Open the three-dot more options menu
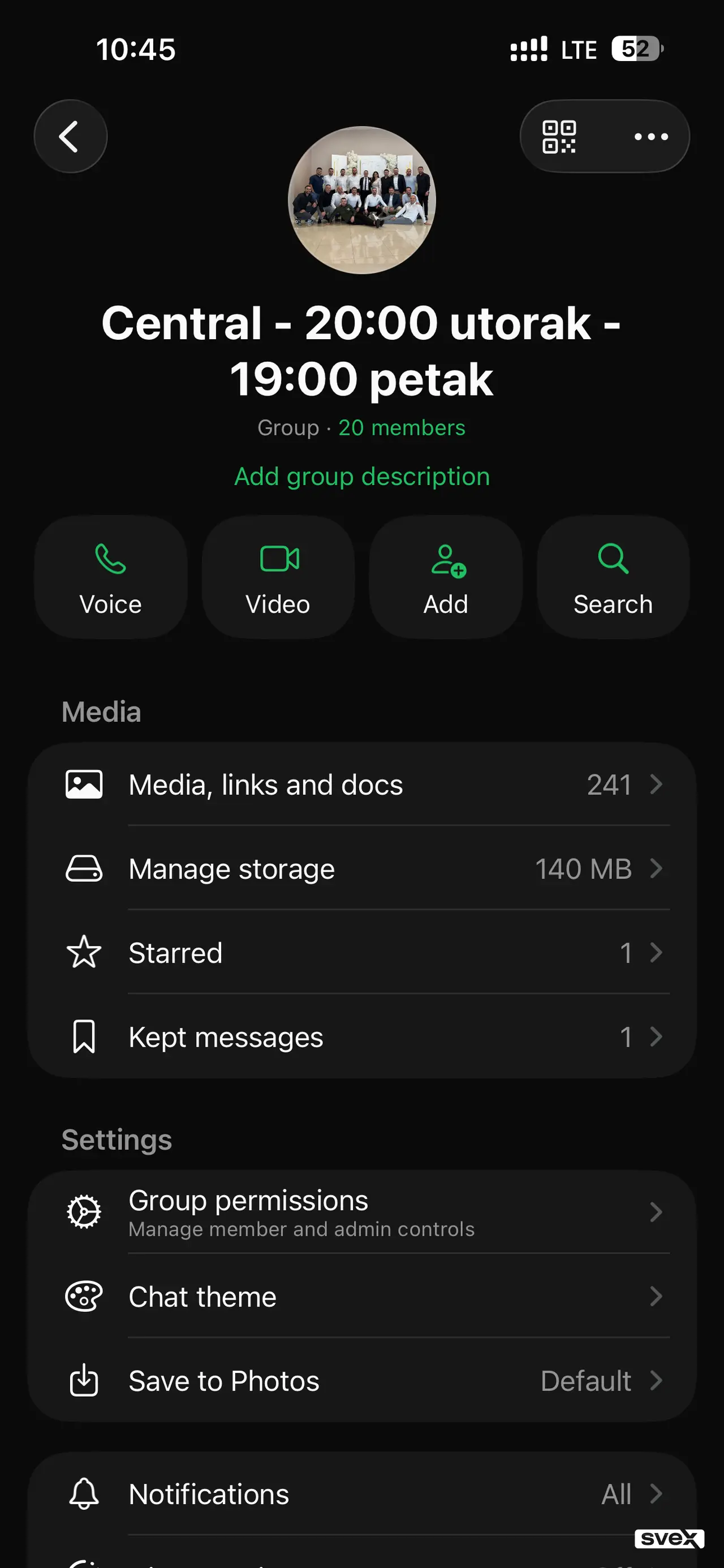Viewport: 724px width, 1568px height. [x=651, y=136]
